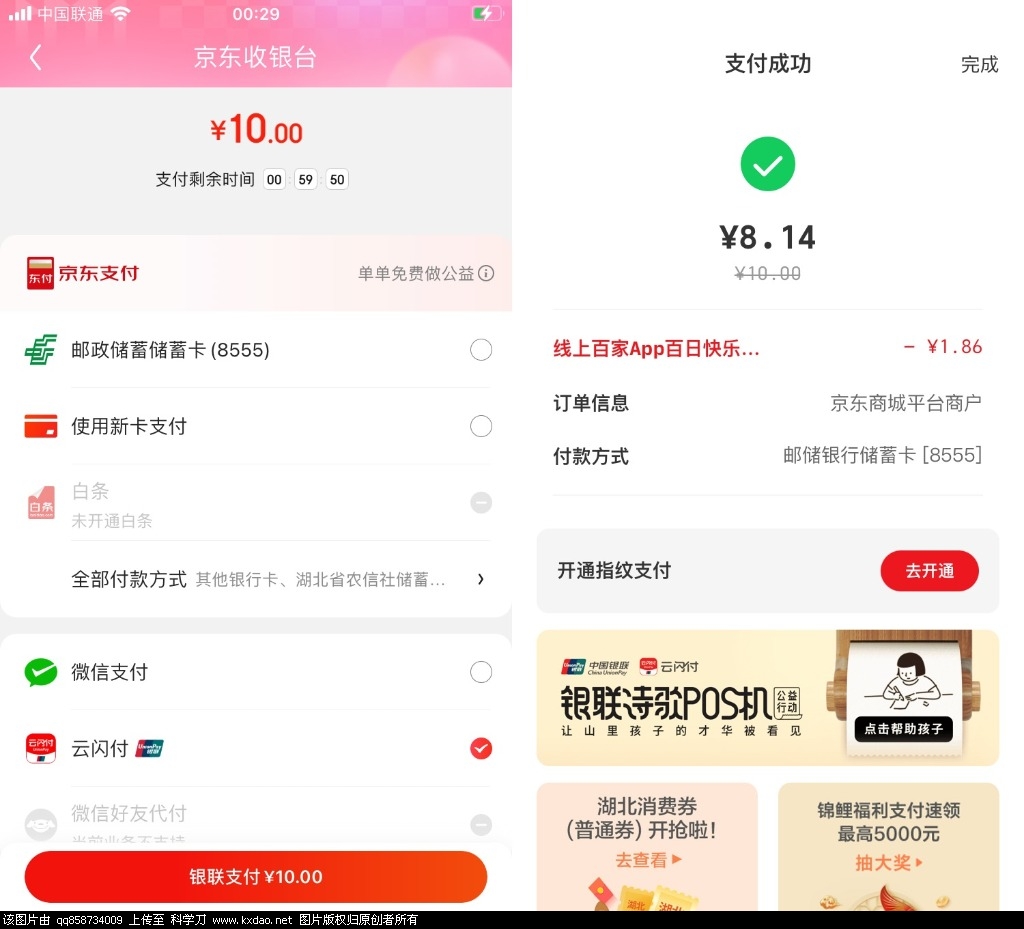Go back from 京东收银台
Image resolution: width=1024 pixels, height=929 pixels.
pyautogui.click(x=36, y=57)
